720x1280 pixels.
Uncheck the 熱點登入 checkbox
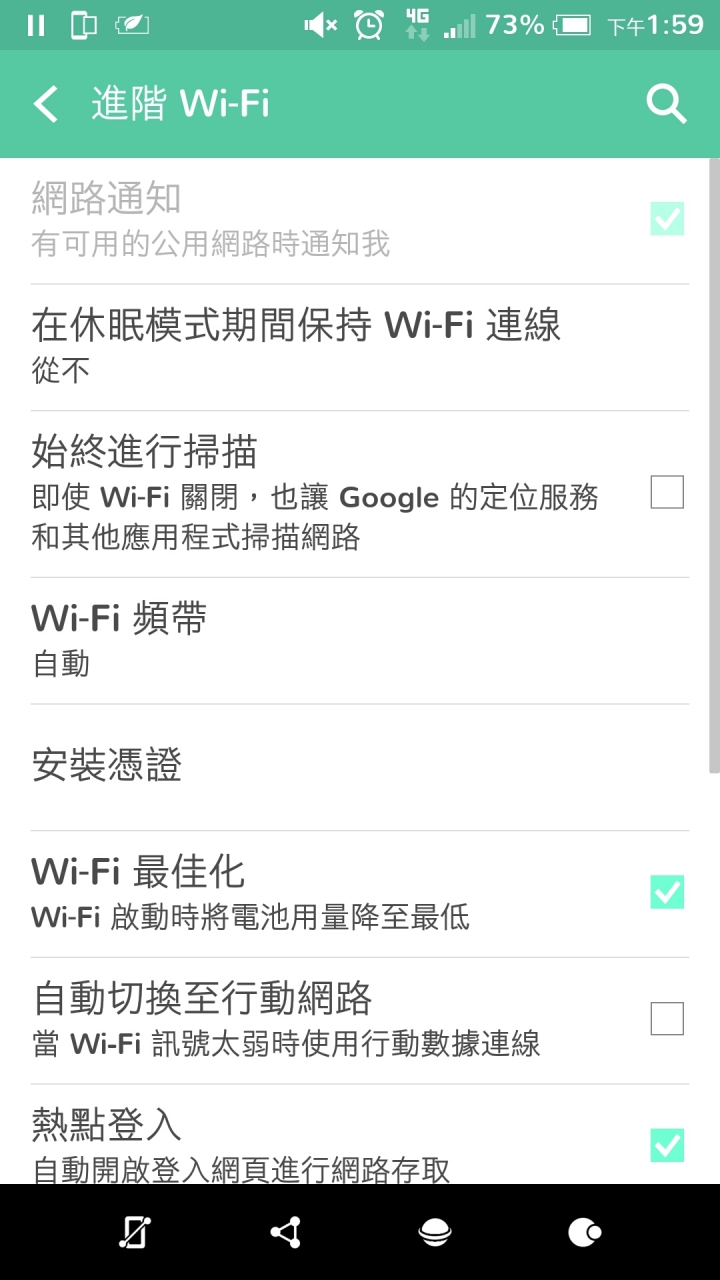667,1145
